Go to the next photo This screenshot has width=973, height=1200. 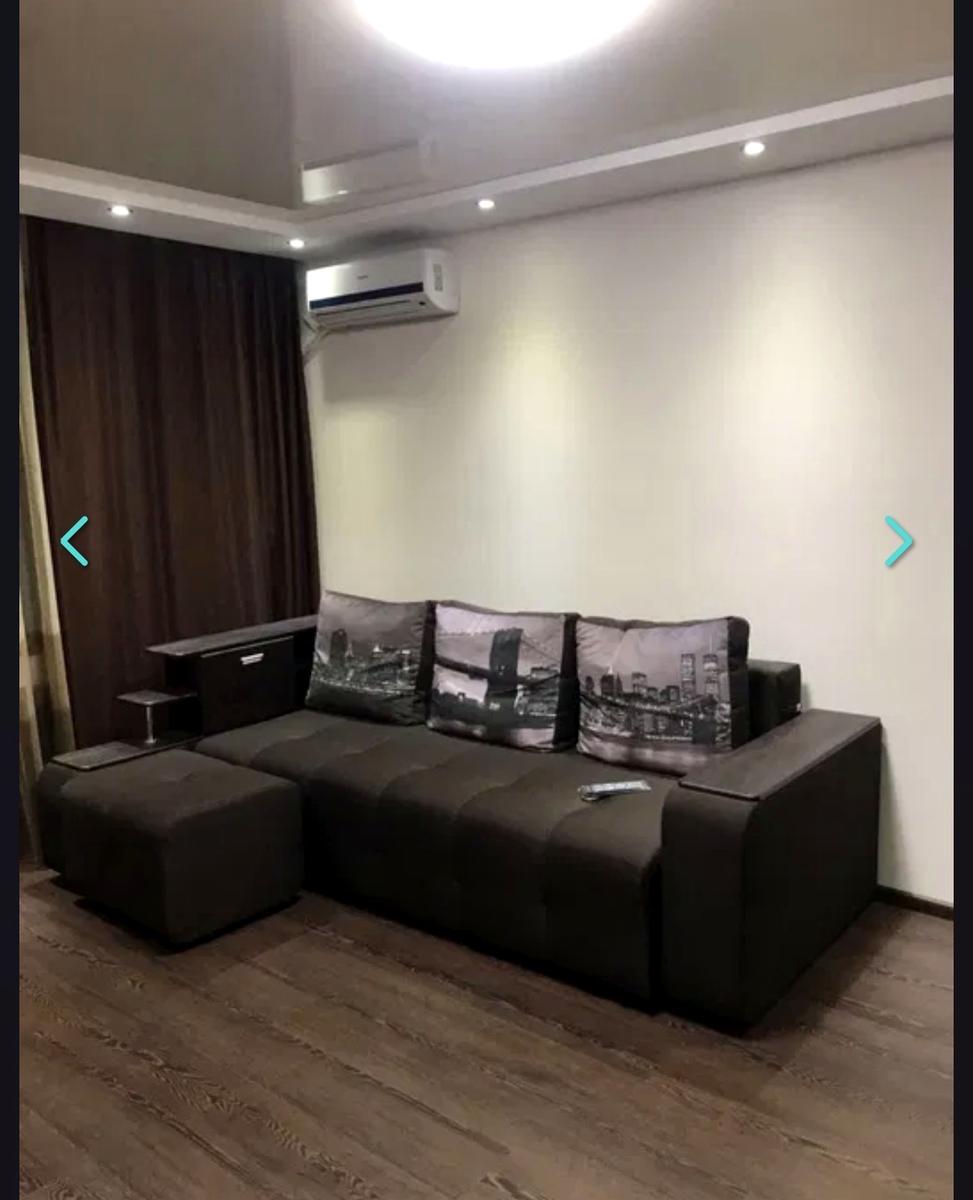point(898,541)
